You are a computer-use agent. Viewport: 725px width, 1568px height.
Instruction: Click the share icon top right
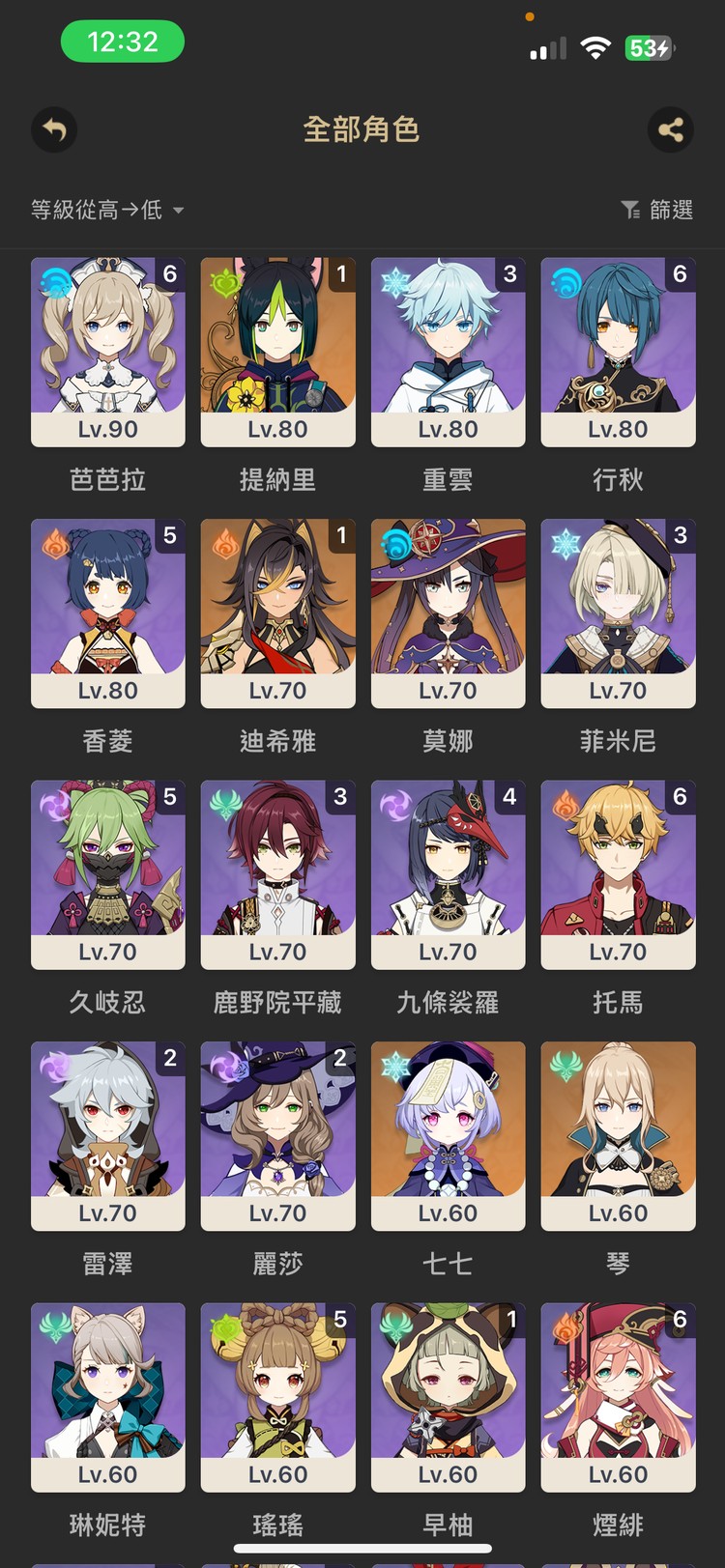(x=672, y=129)
